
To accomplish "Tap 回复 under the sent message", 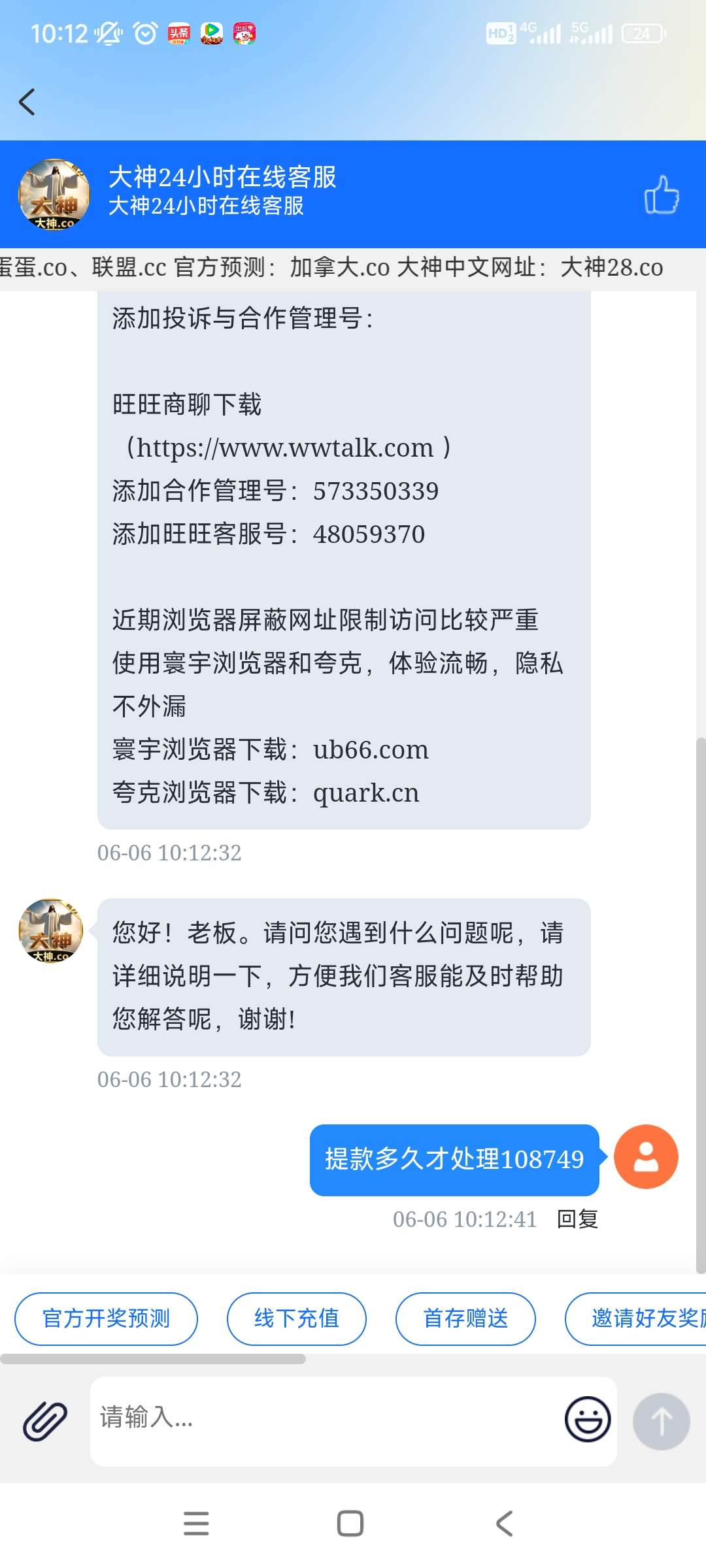I will pyautogui.click(x=577, y=1219).
